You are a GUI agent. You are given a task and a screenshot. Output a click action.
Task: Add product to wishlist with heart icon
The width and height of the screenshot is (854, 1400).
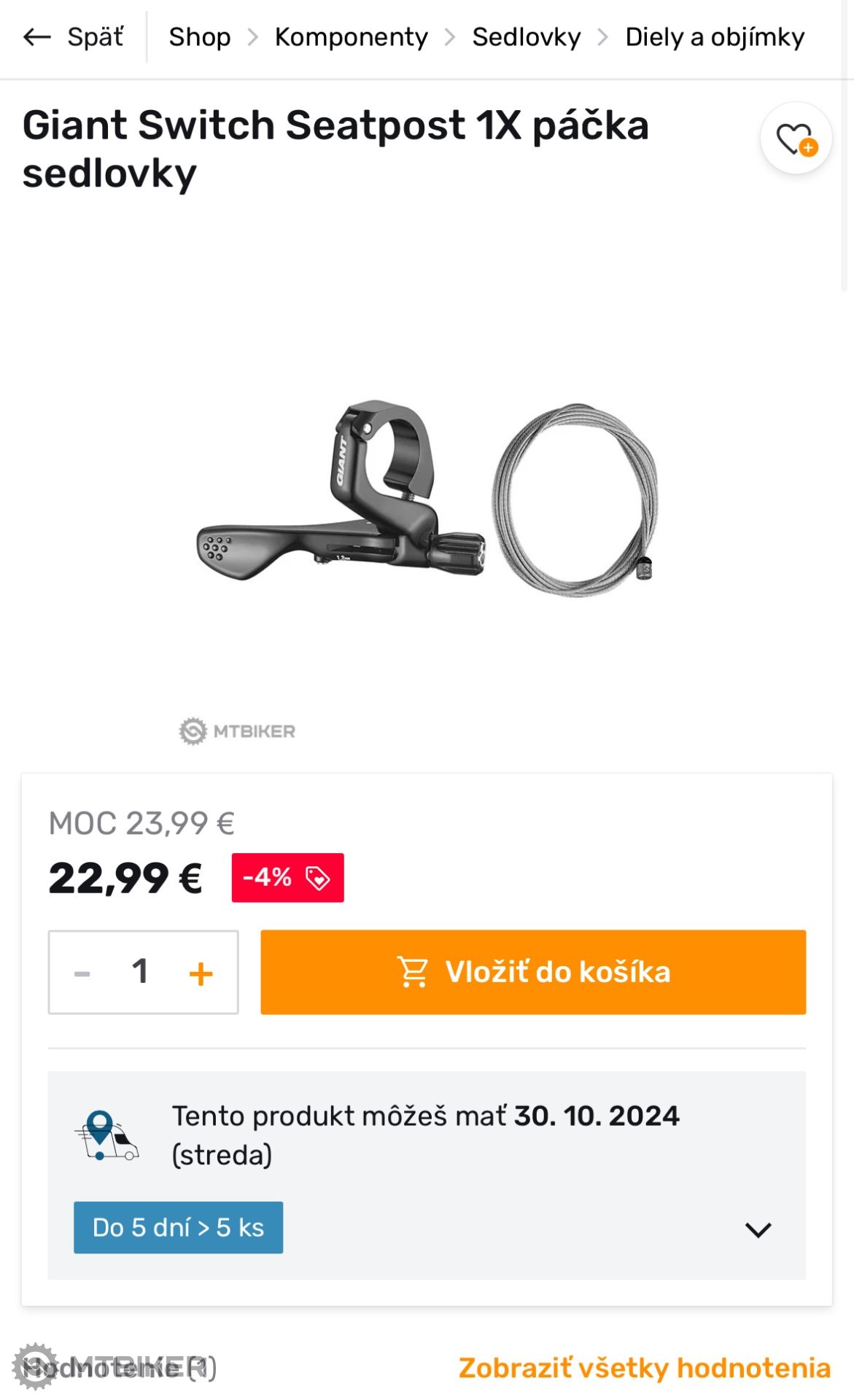coord(796,139)
